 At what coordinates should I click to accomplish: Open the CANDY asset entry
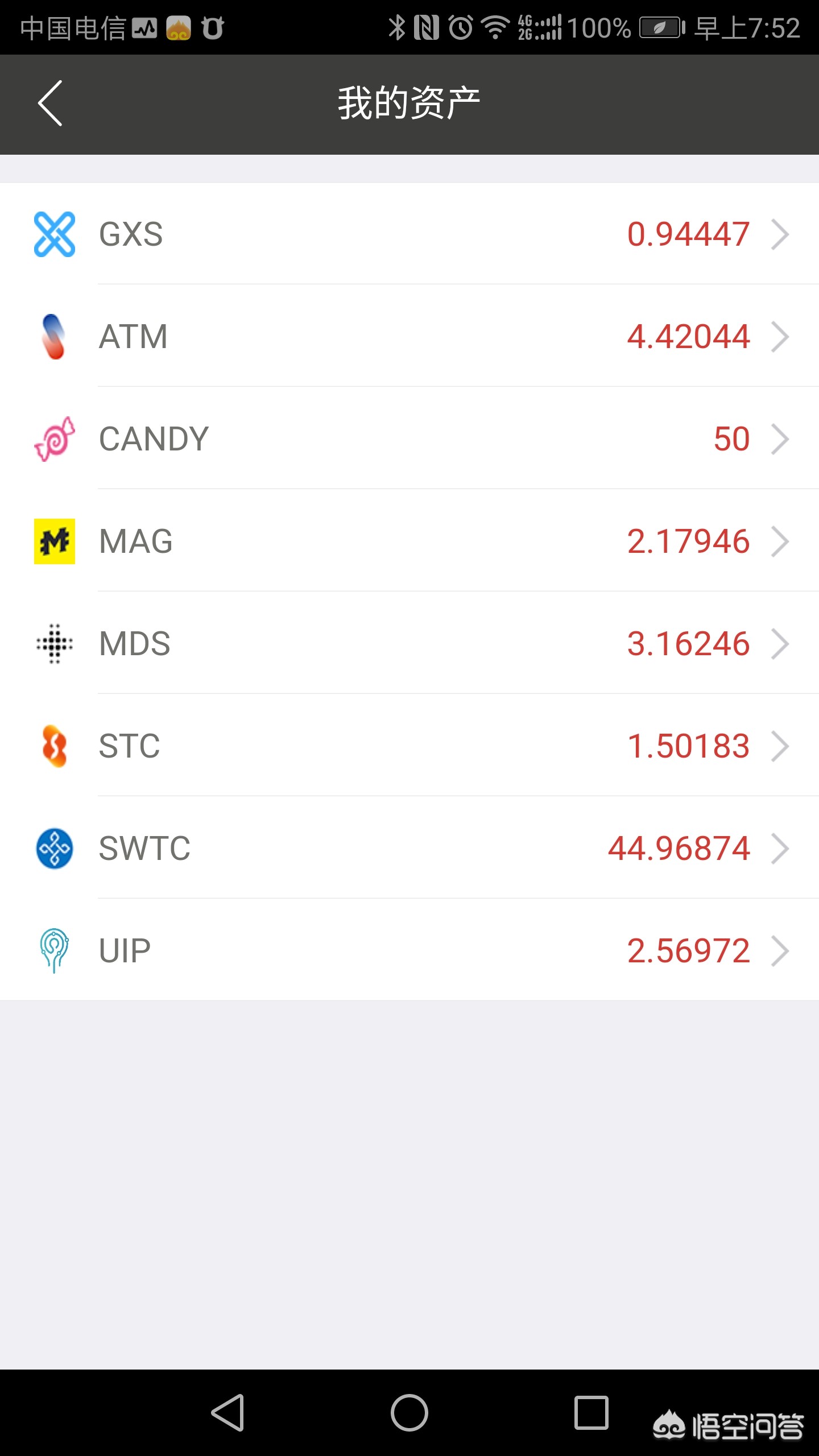pyautogui.click(x=409, y=439)
